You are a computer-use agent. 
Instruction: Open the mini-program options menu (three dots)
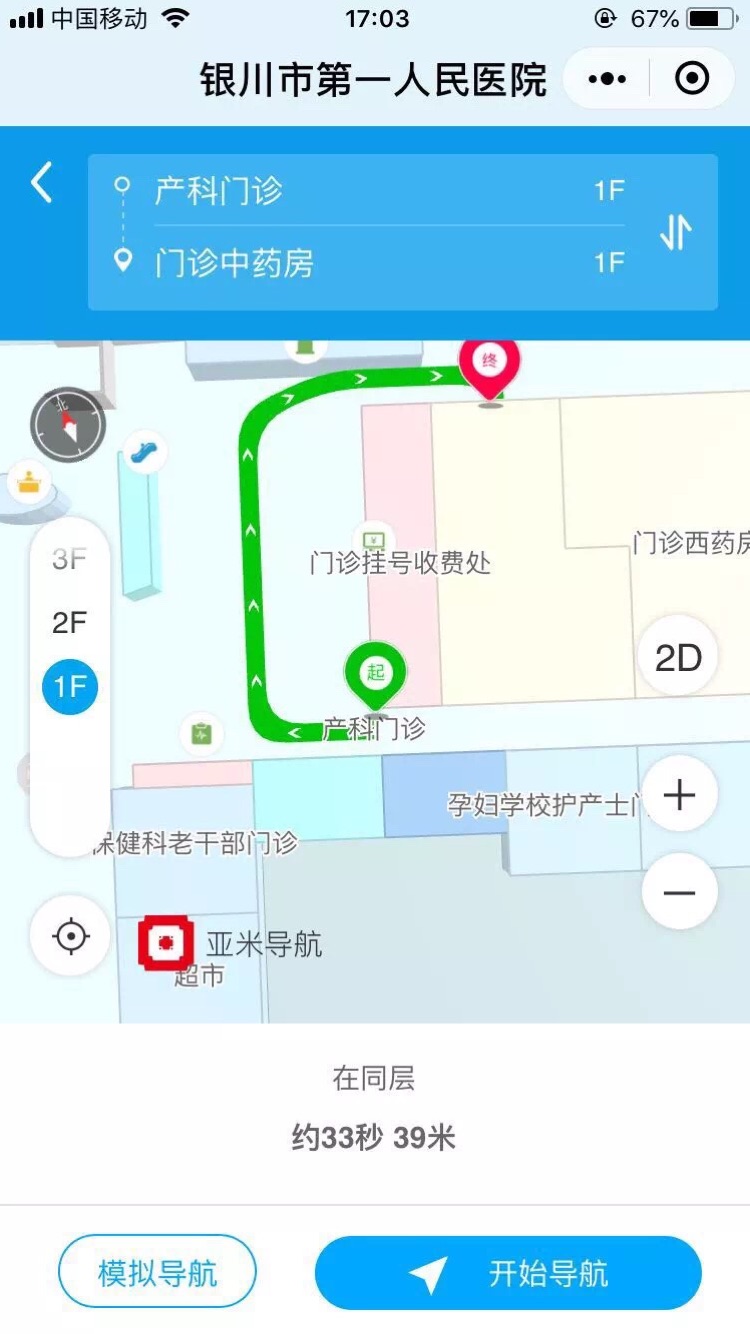click(605, 78)
